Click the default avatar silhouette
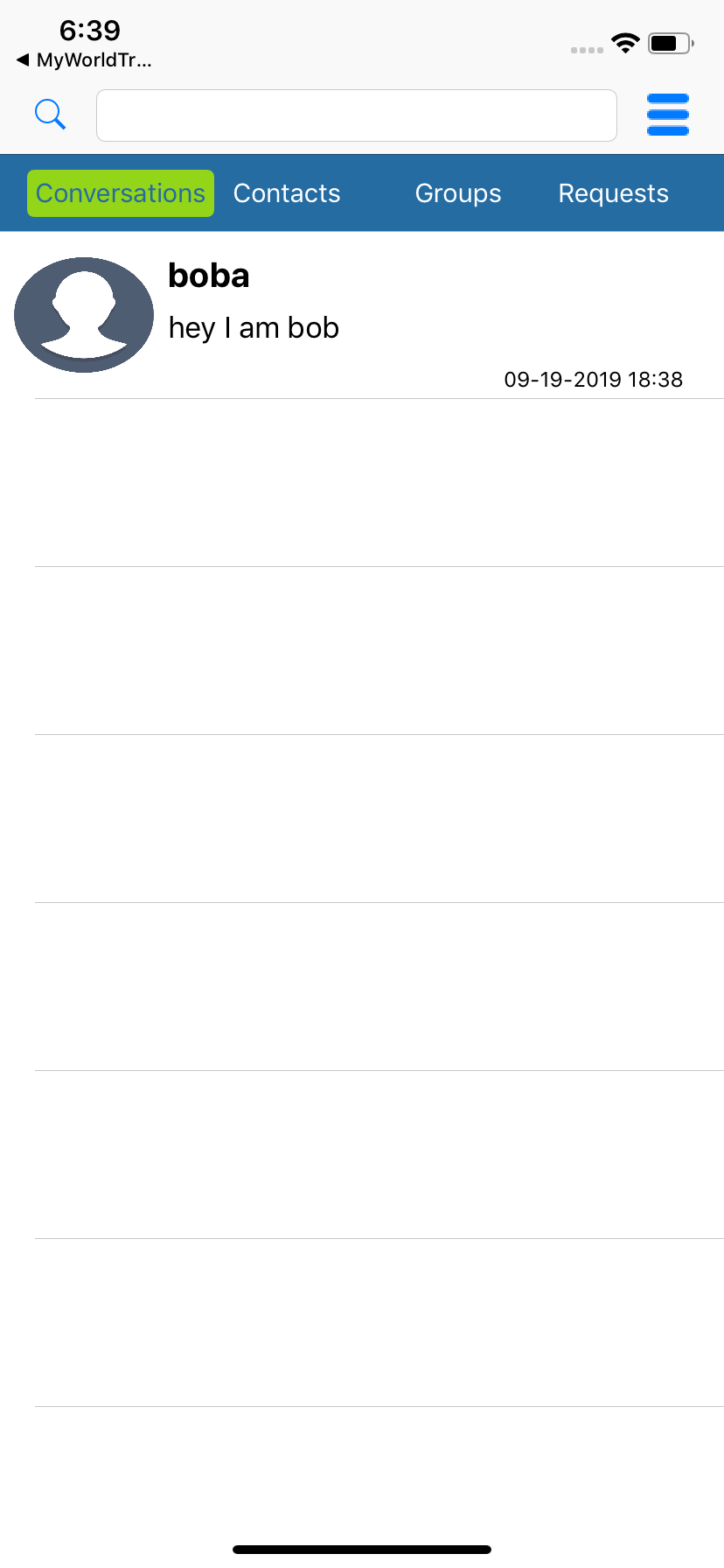The image size is (724, 1568). 83,314
